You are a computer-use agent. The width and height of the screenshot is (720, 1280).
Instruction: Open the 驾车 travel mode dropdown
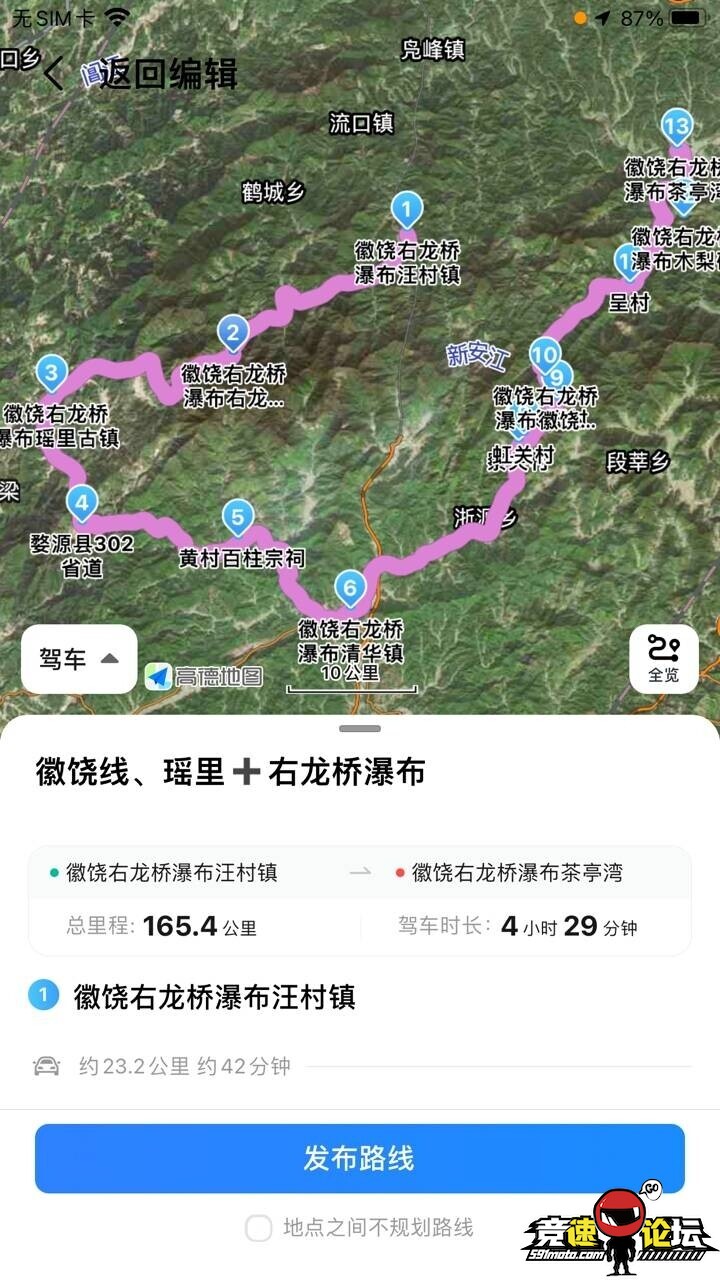click(x=79, y=659)
